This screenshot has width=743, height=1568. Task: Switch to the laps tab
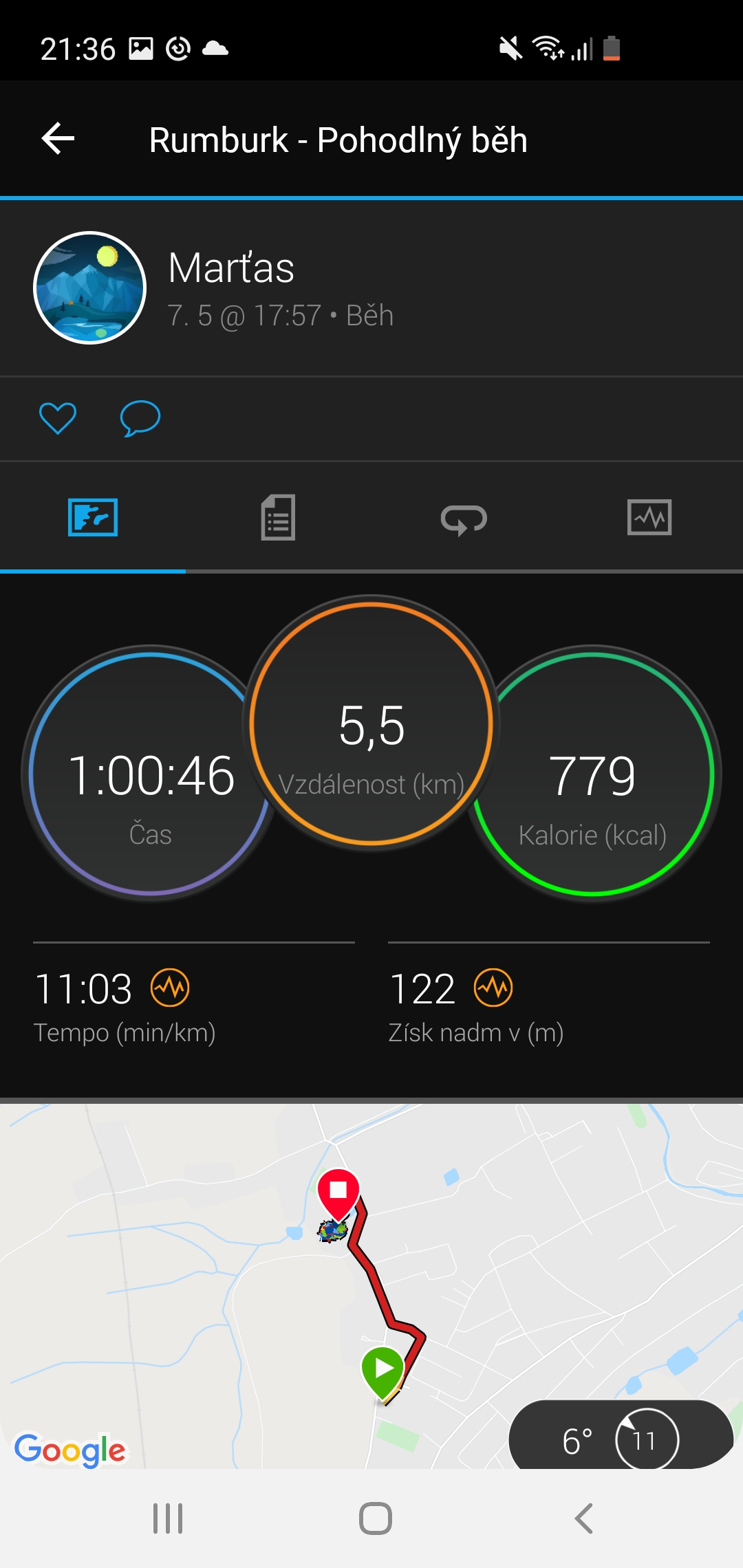(464, 519)
